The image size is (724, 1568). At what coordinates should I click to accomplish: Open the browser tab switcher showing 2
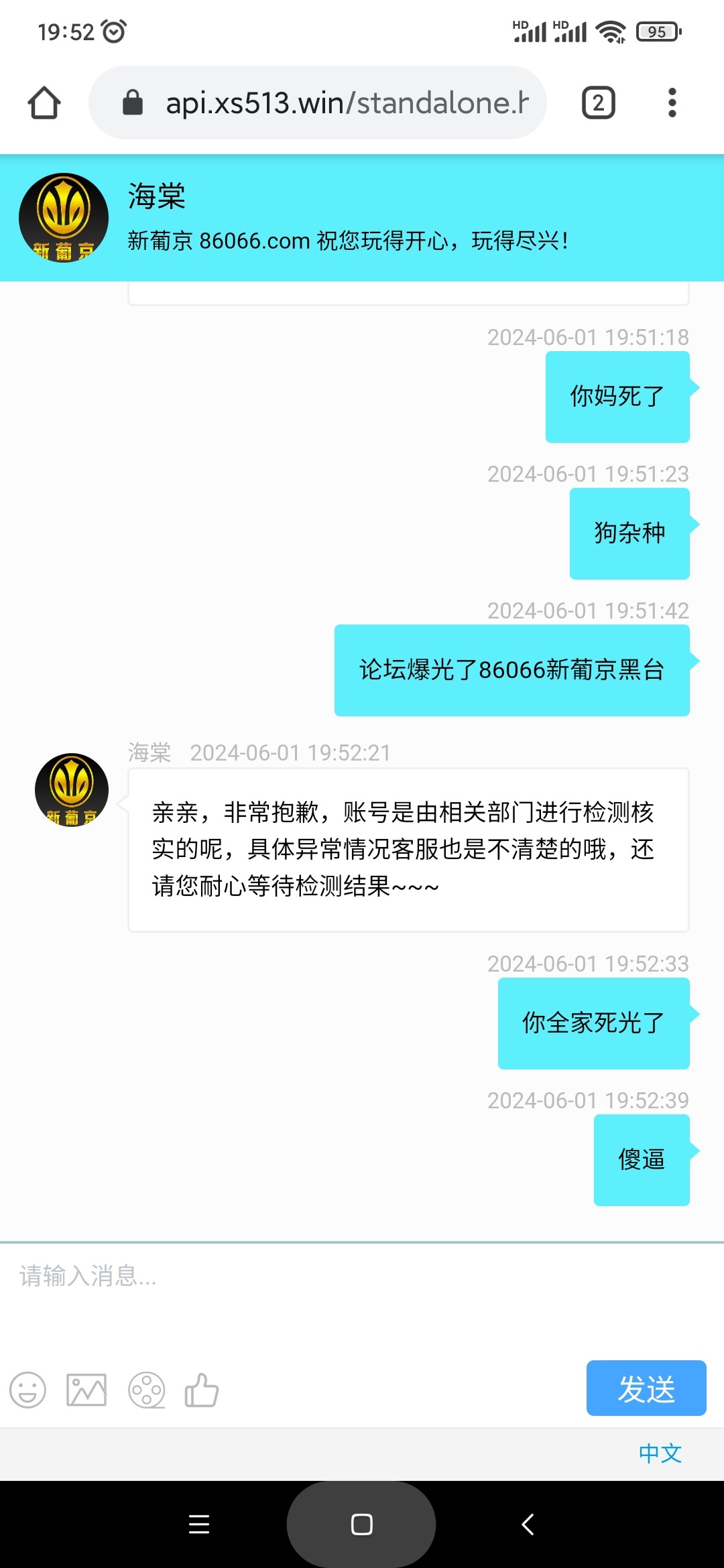pyautogui.click(x=597, y=102)
